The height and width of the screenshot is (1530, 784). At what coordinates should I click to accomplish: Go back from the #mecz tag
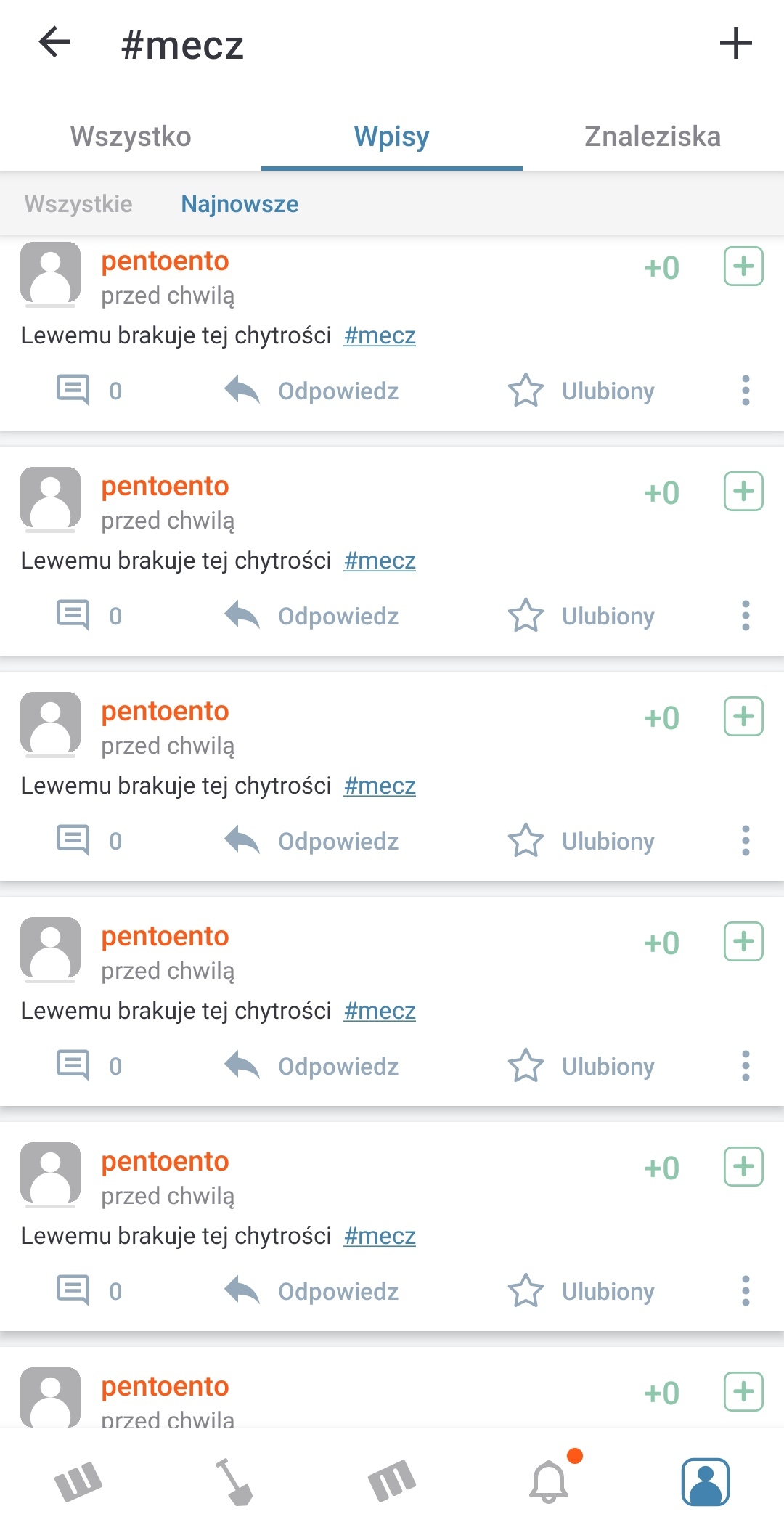(x=55, y=42)
